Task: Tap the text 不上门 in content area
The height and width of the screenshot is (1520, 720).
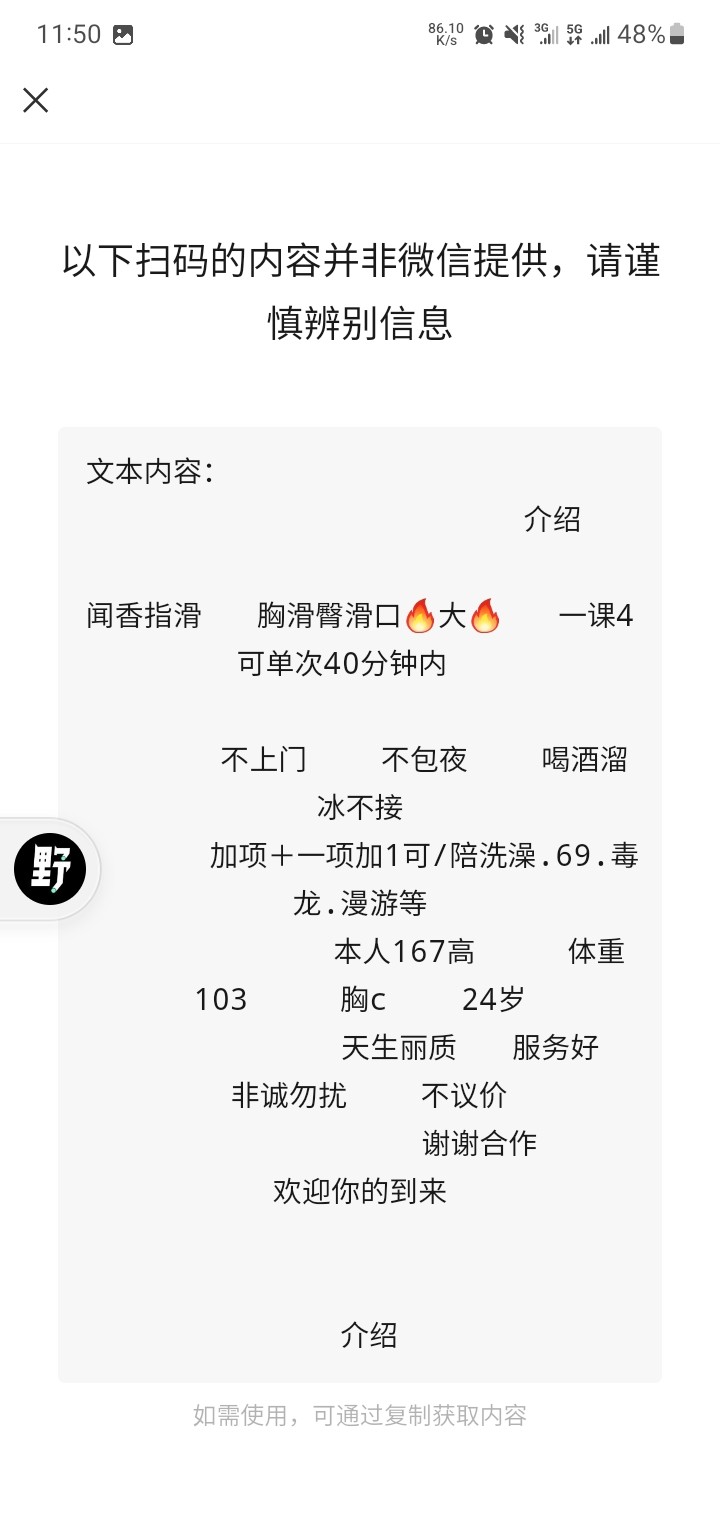Action: 264,759
